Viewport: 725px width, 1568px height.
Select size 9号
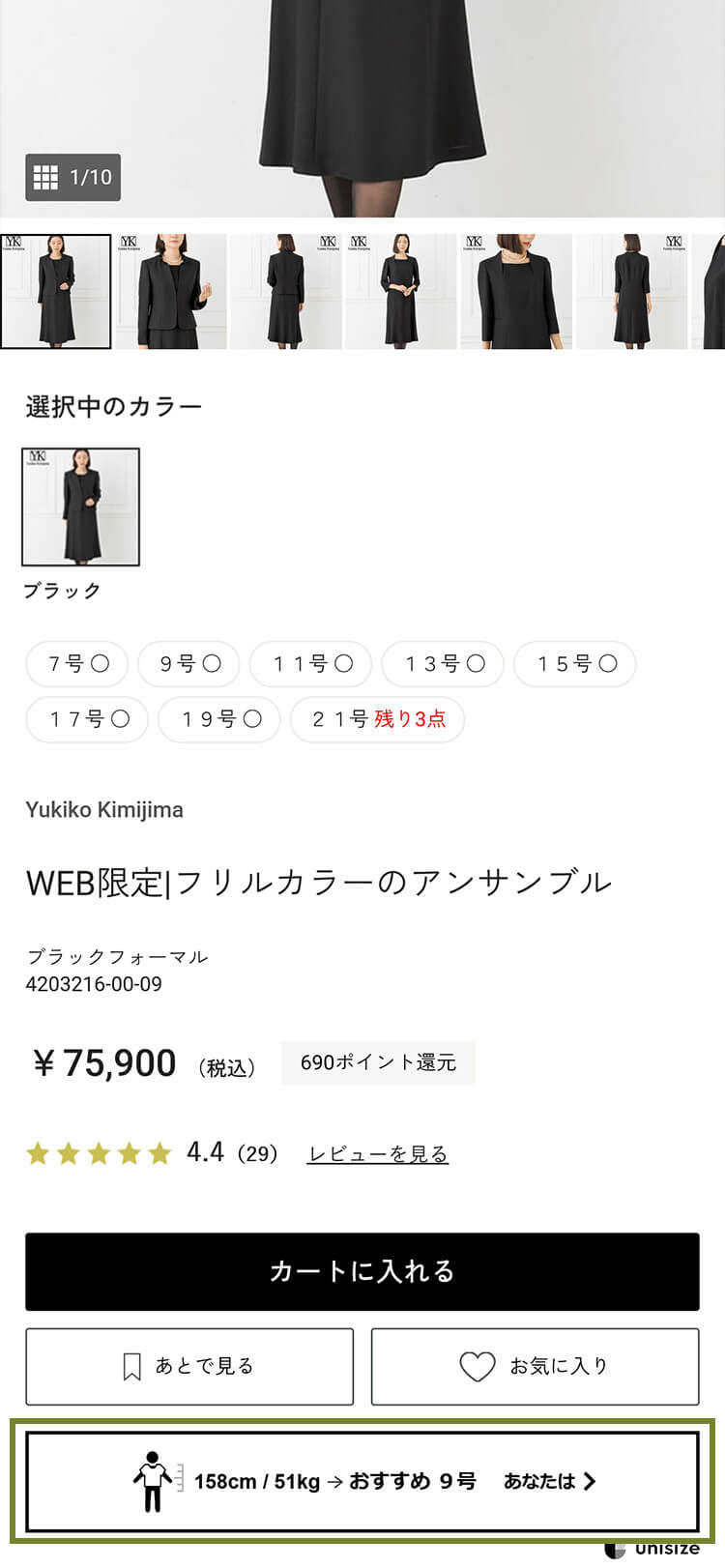(189, 664)
